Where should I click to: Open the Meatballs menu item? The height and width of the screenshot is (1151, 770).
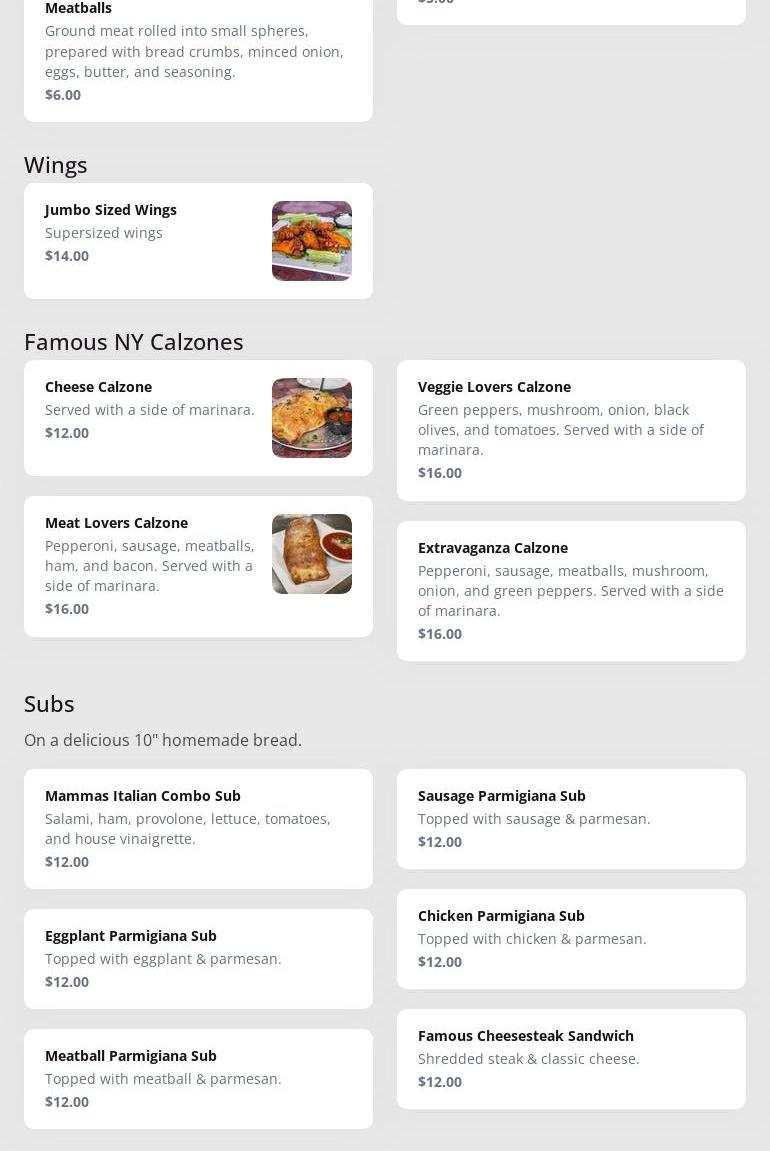pyautogui.click(x=198, y=55)
